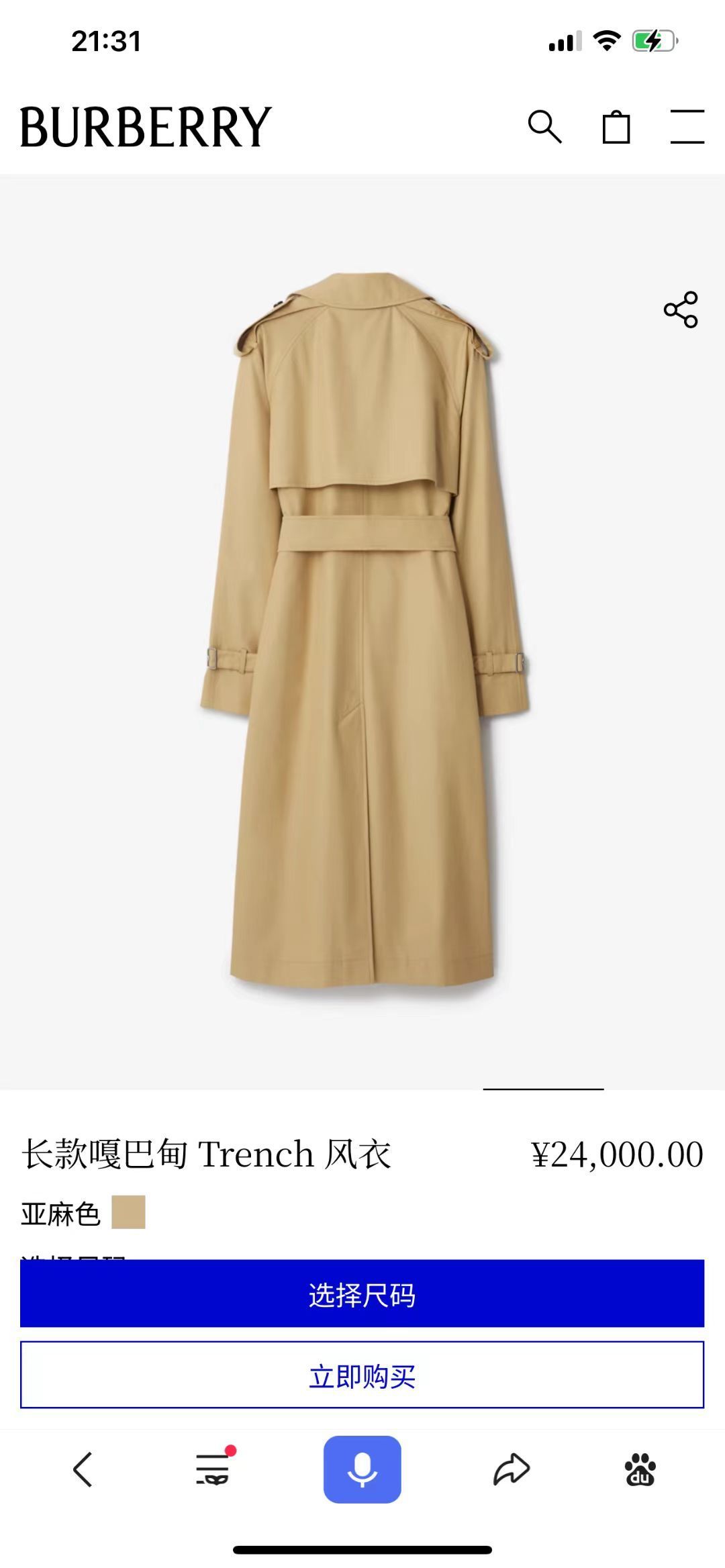
Task: Open the Baidu home paw icon
Action: click(640, 1469)
